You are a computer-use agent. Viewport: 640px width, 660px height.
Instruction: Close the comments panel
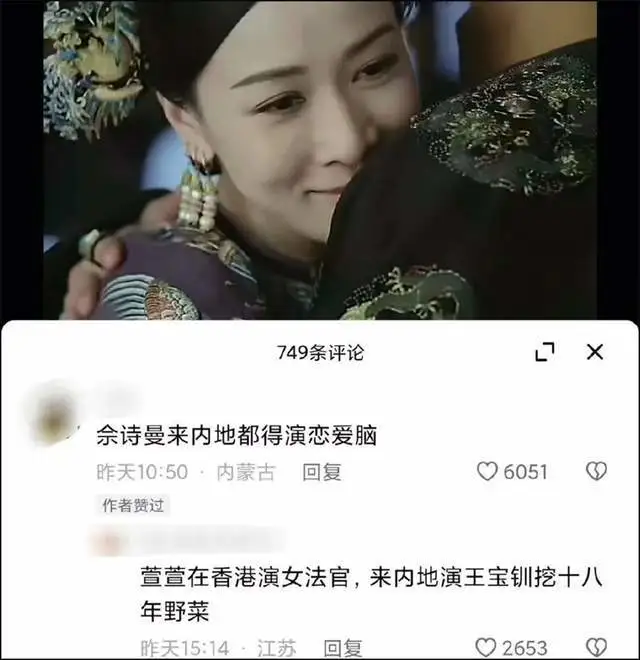tap(595, 352)
